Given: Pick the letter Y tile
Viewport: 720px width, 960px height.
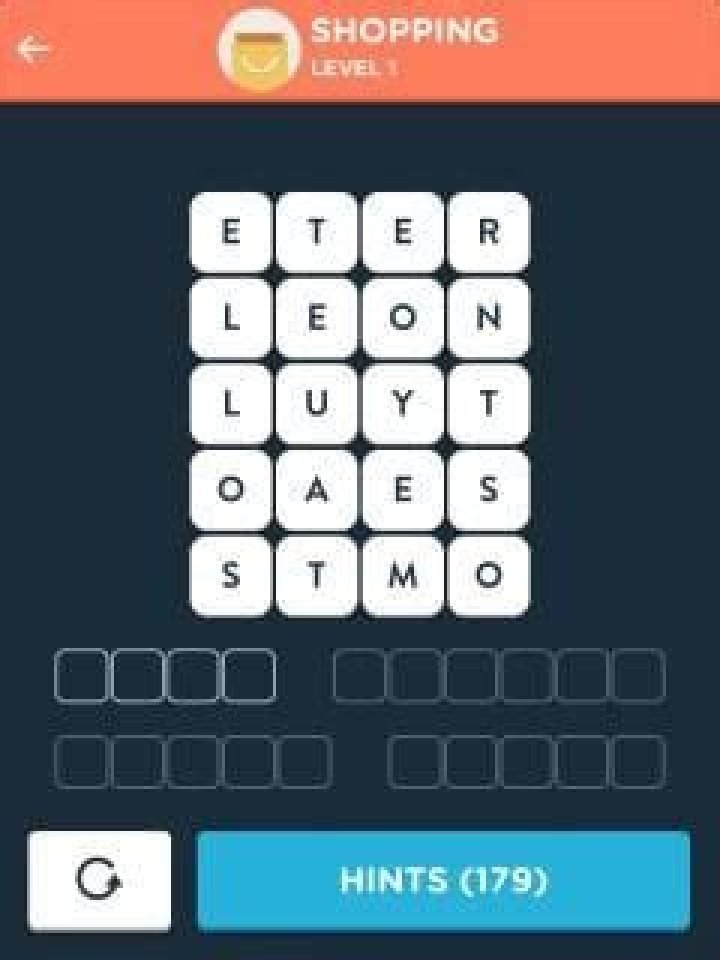Looking at the screenshot, I should (x=402, y=404).
